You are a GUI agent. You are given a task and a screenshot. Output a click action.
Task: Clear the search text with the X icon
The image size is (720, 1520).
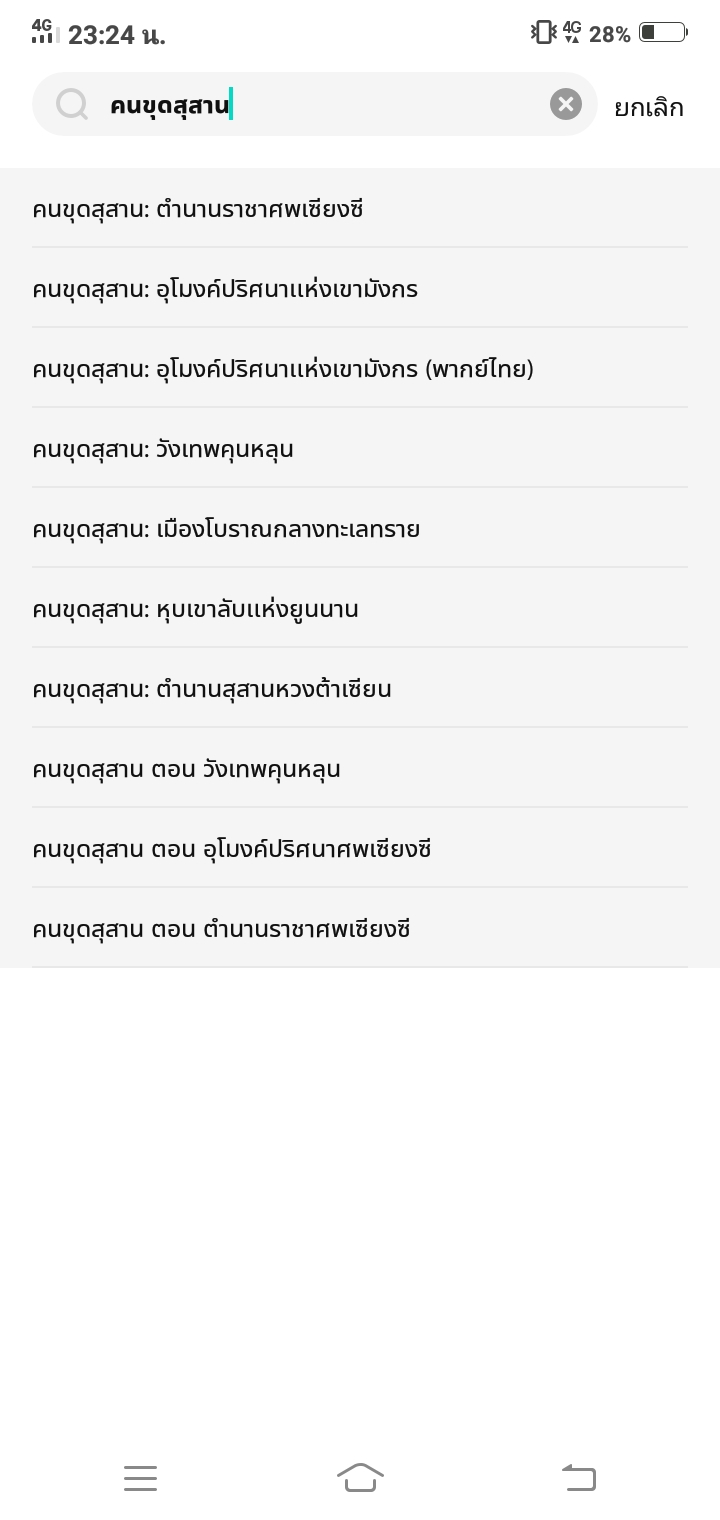(566, 104)
